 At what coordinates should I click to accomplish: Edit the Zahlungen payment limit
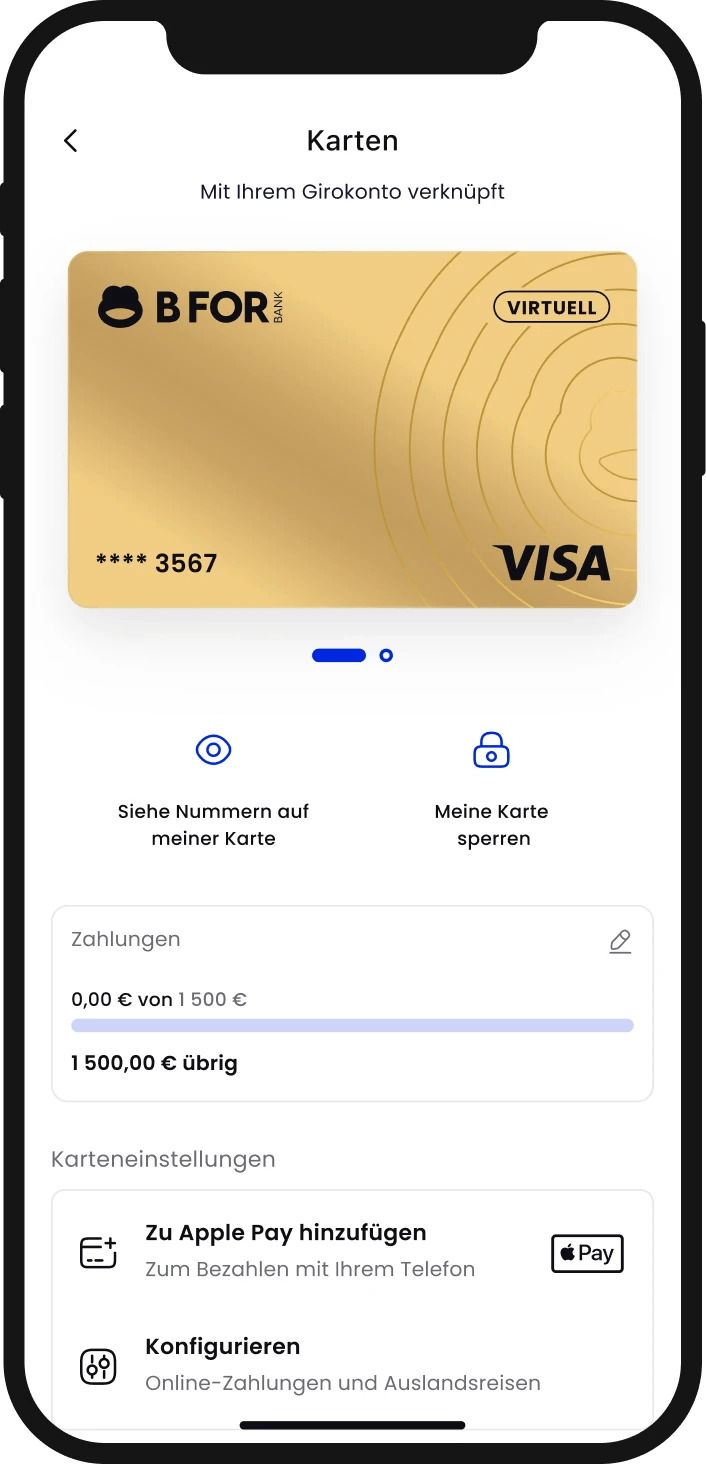[x=620, y=941]
